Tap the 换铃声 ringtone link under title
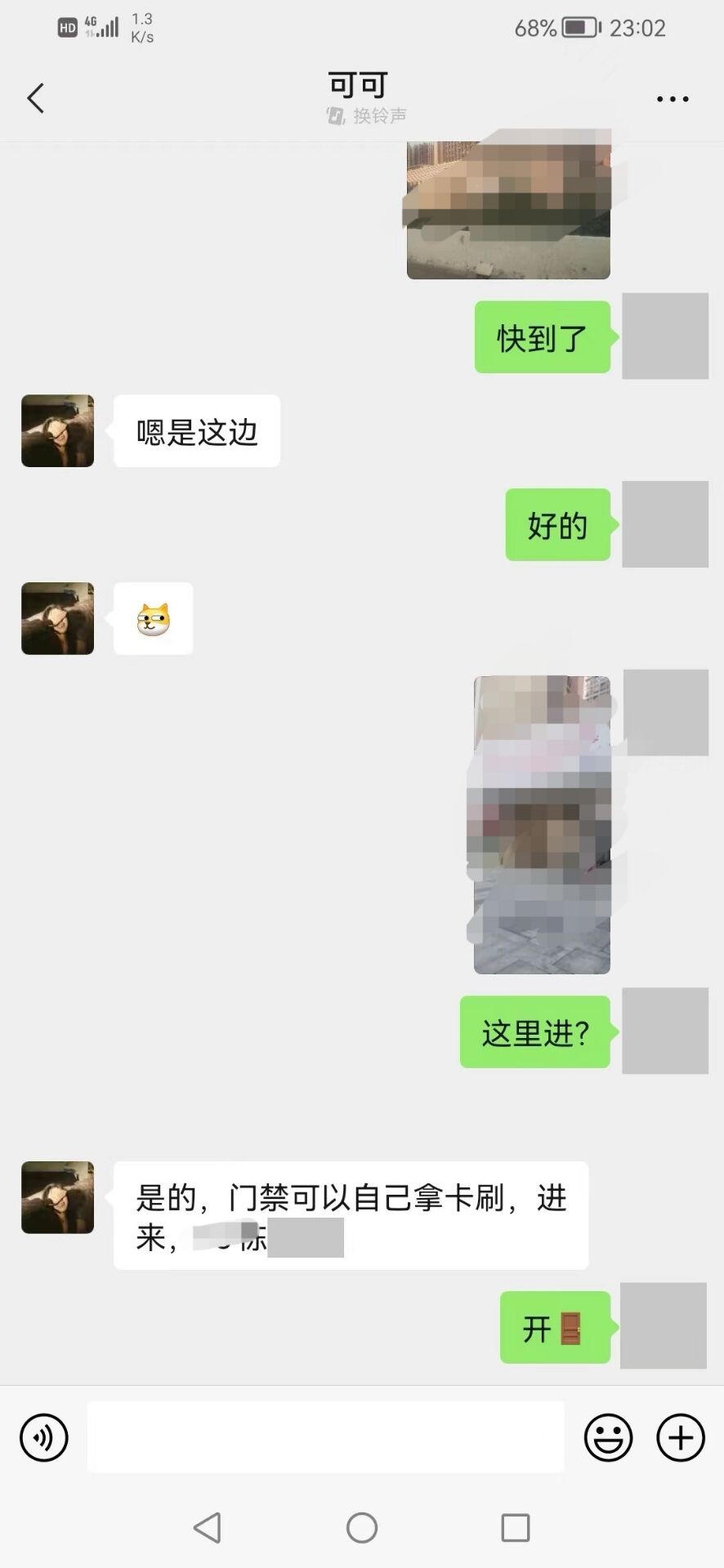Viewport: 724px width, 1568px height. [x=368, y=116]
